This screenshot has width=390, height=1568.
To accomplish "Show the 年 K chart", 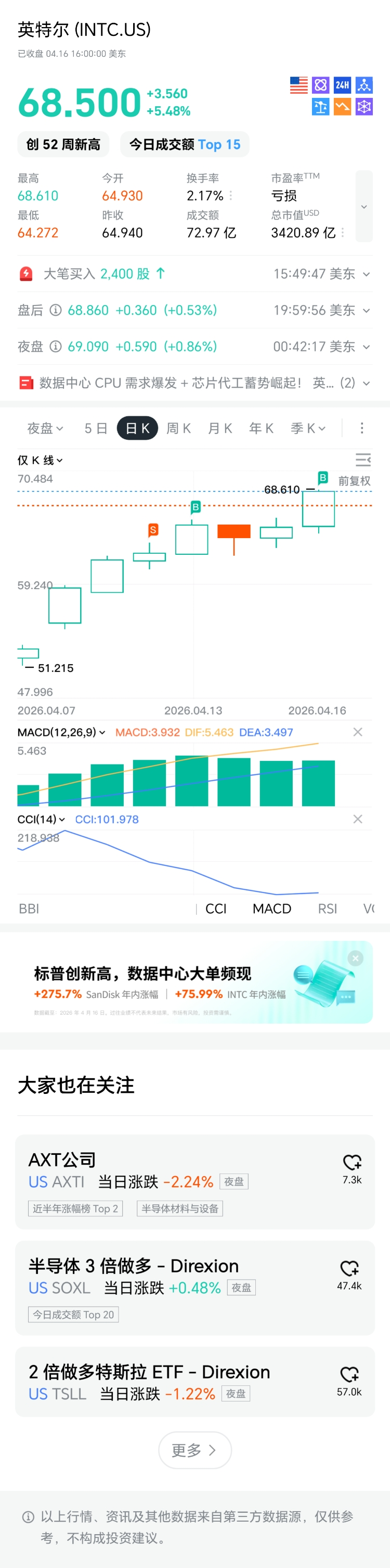I will pyautogui.click(x=261, y=428).
